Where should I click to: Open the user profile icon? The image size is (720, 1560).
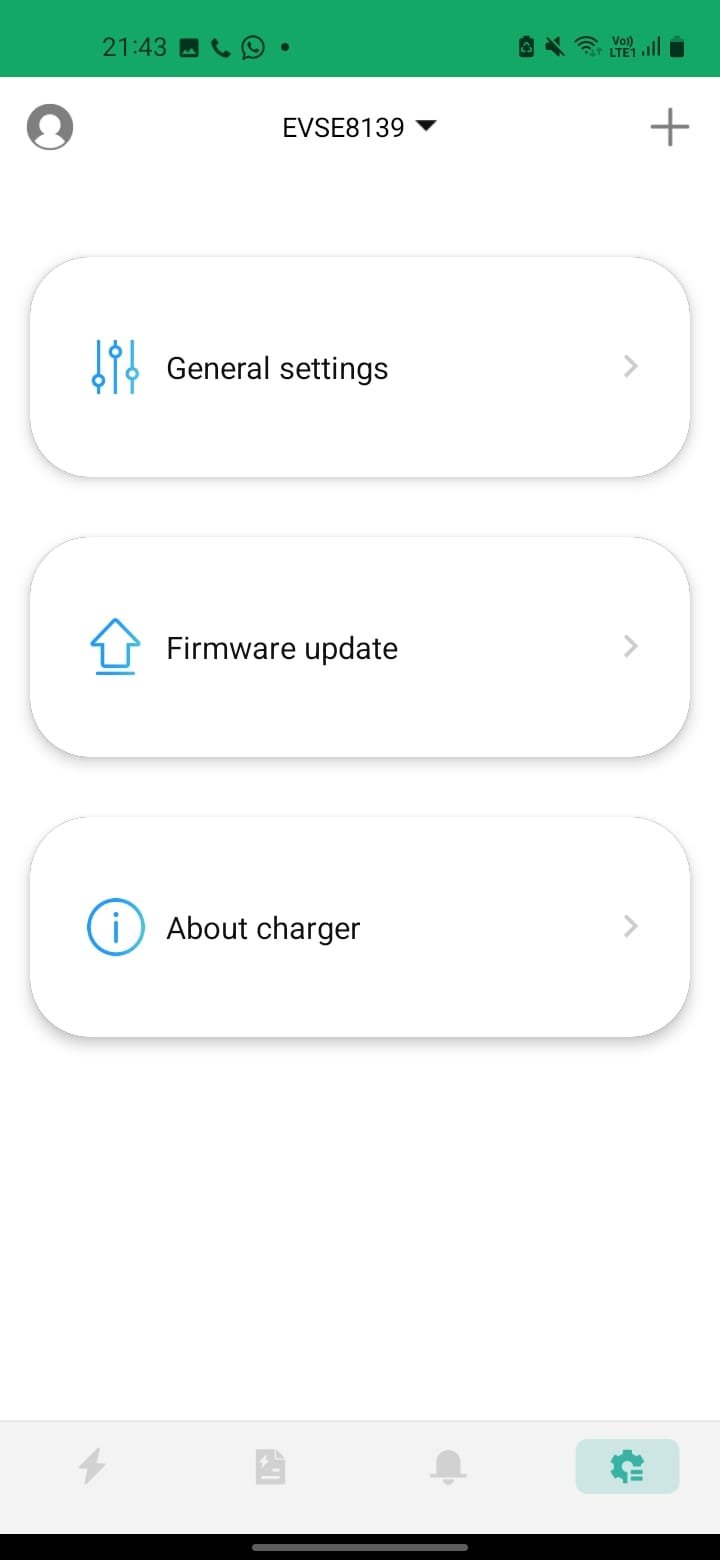(x=50, y=127)
